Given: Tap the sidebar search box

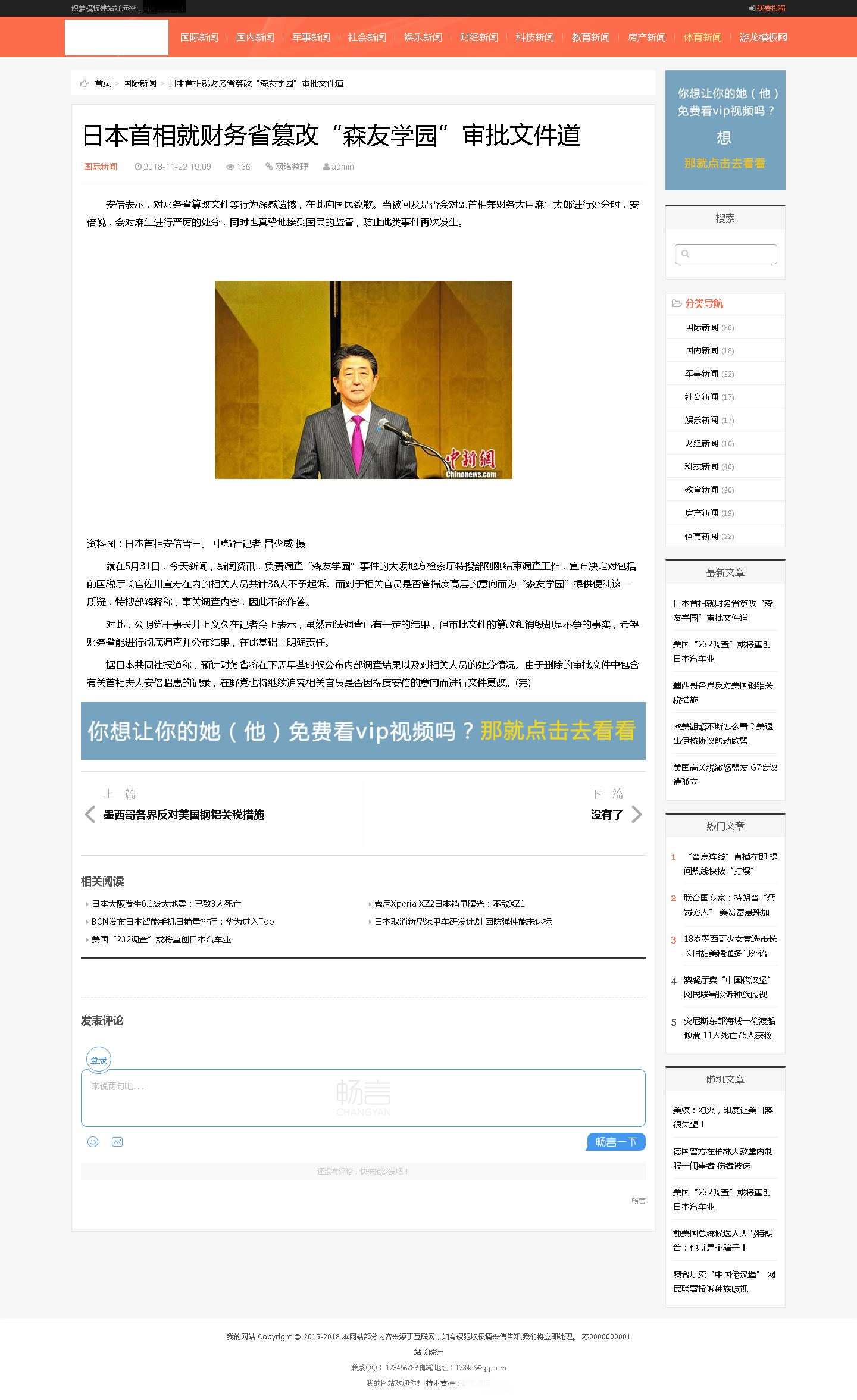Looking at the screenshot, I should (x=725, y=254).
